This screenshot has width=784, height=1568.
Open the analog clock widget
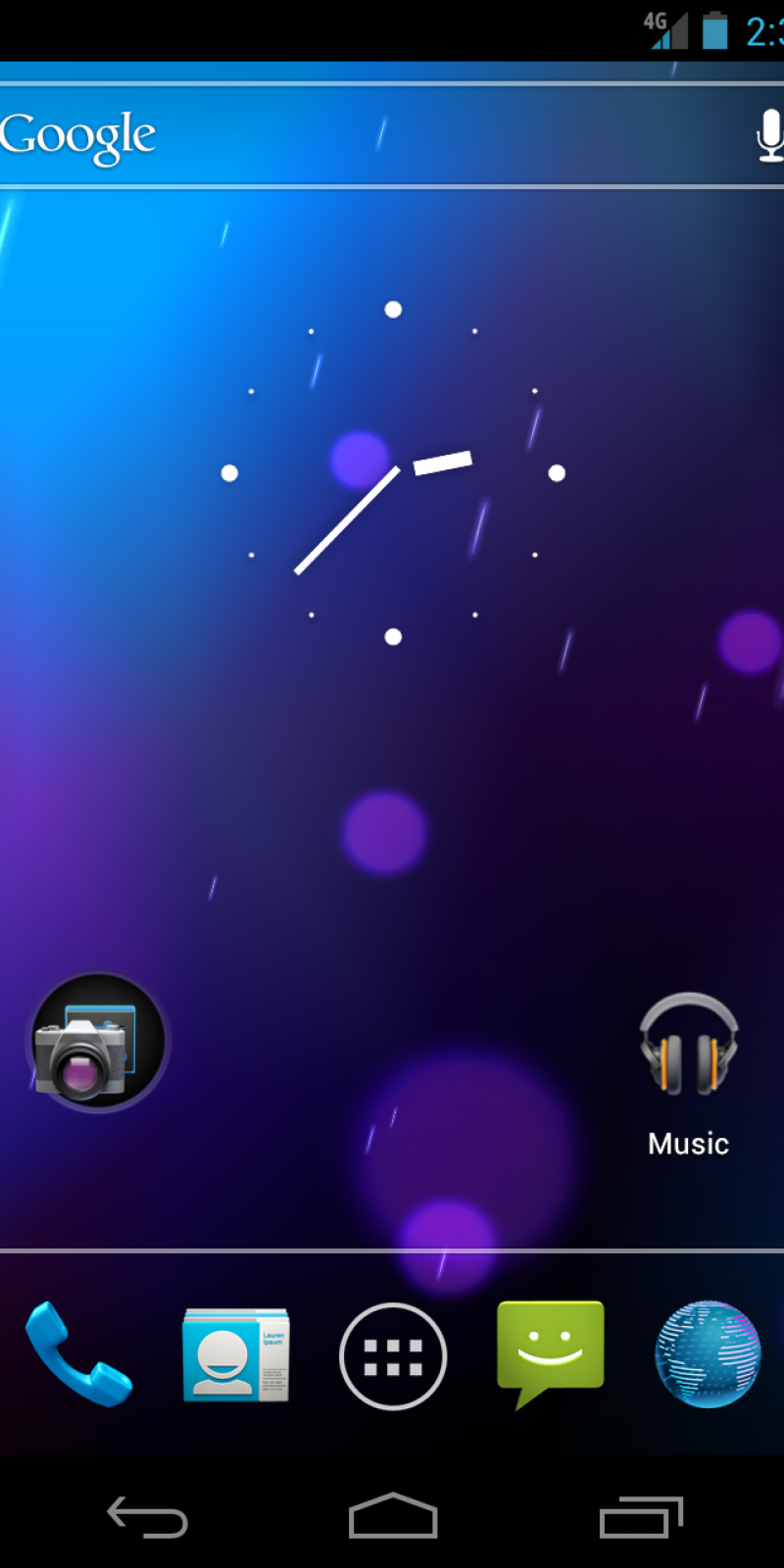[393, 473]
